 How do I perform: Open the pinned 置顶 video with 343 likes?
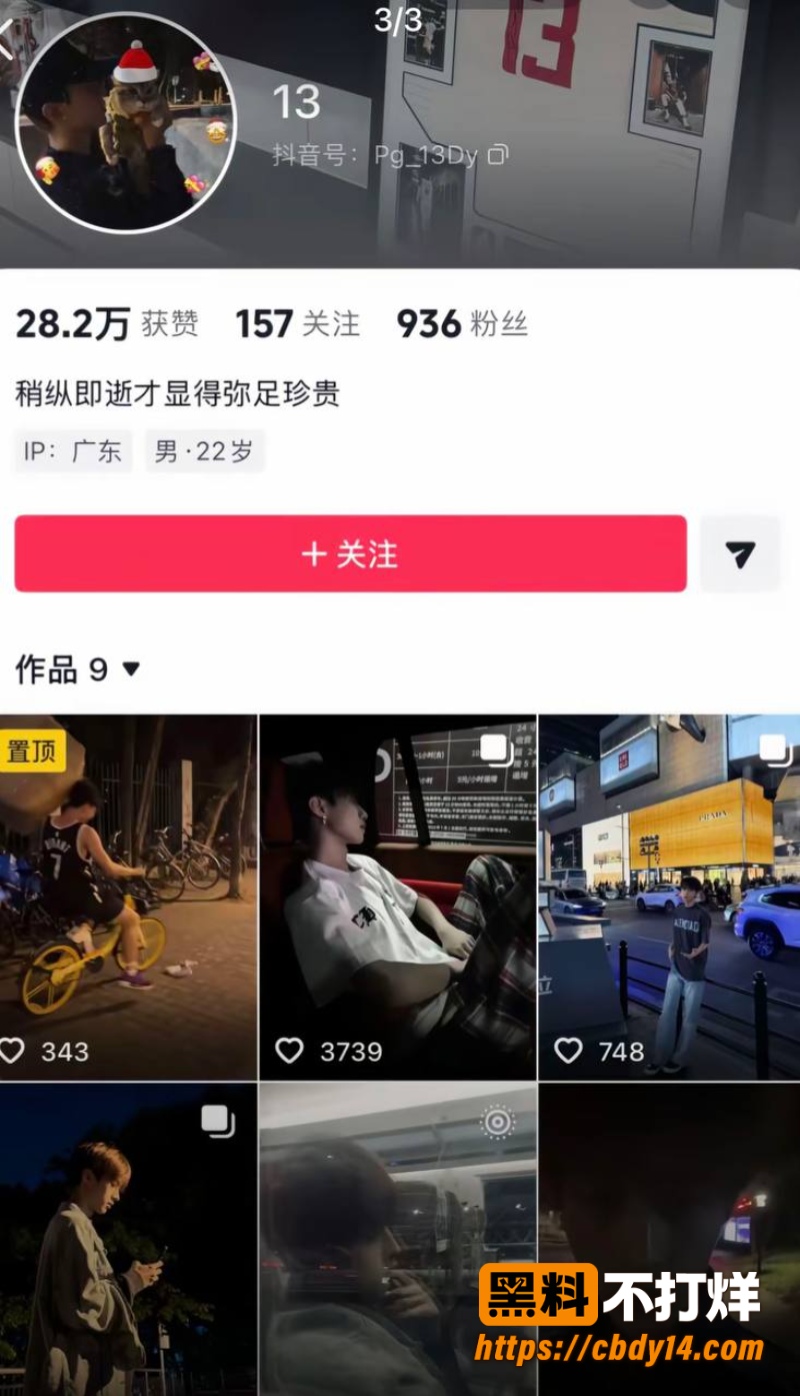128,897
